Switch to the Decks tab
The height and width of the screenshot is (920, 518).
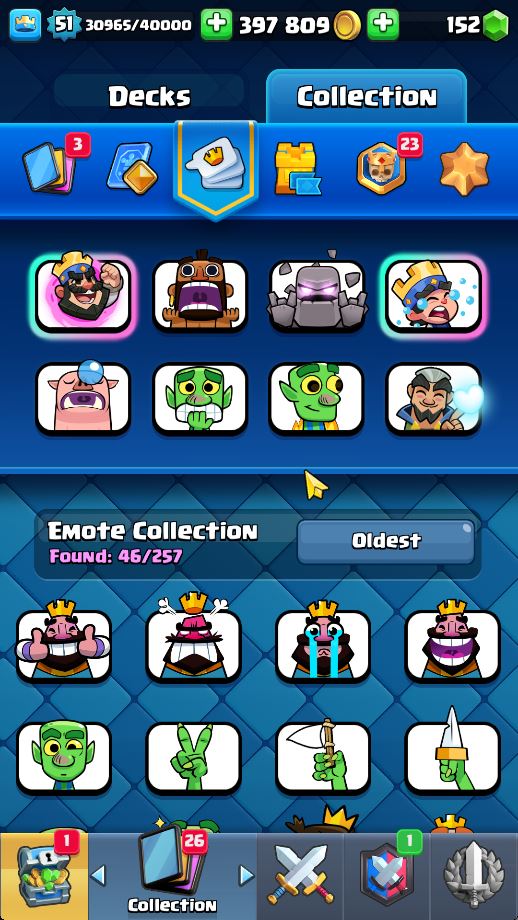pyautogui.click(x=149, y=96)
